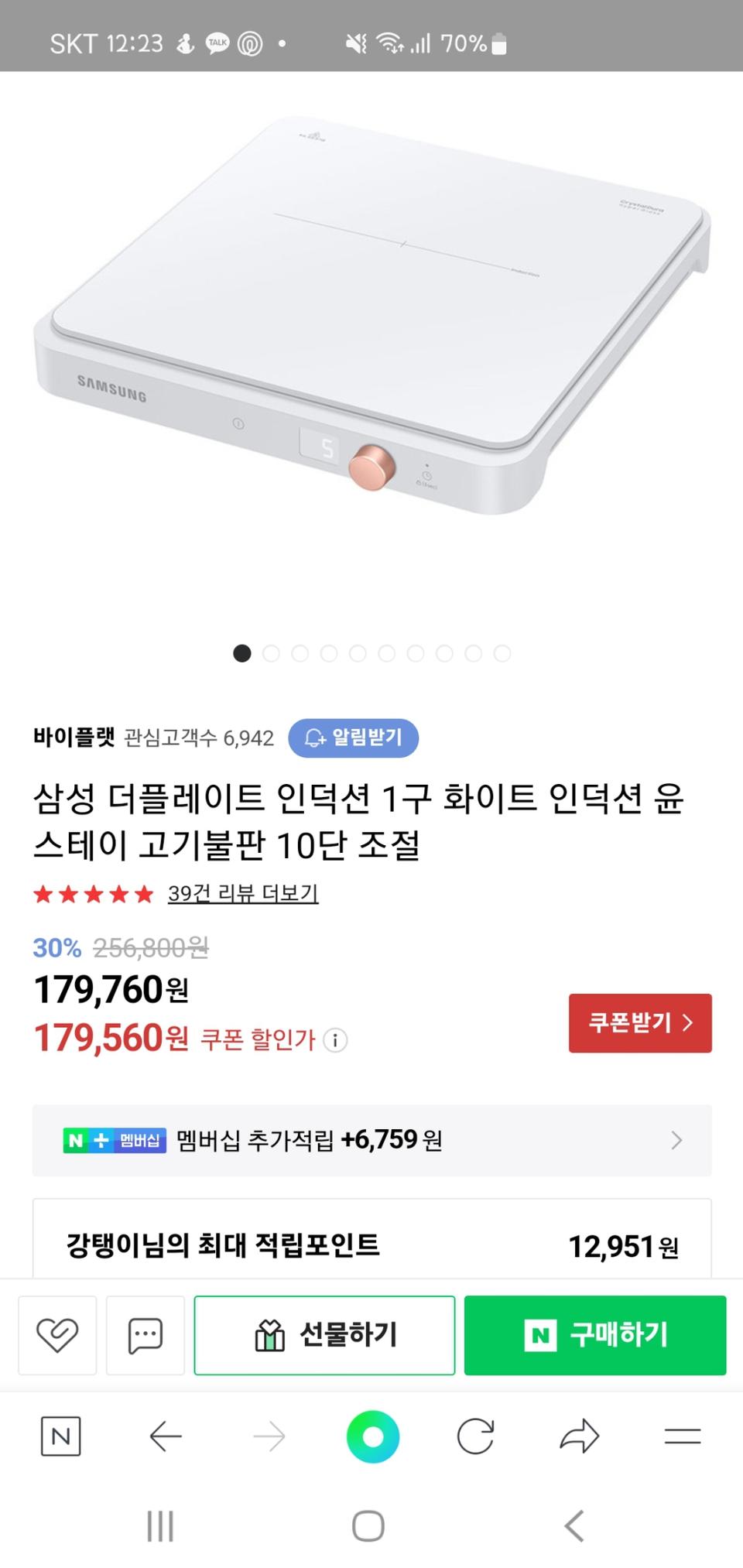Image resolution: width=743 pixels, height=1568 pixels.
Task: Select the first carousel dot indicator
Action: click(x=242, y=653)
